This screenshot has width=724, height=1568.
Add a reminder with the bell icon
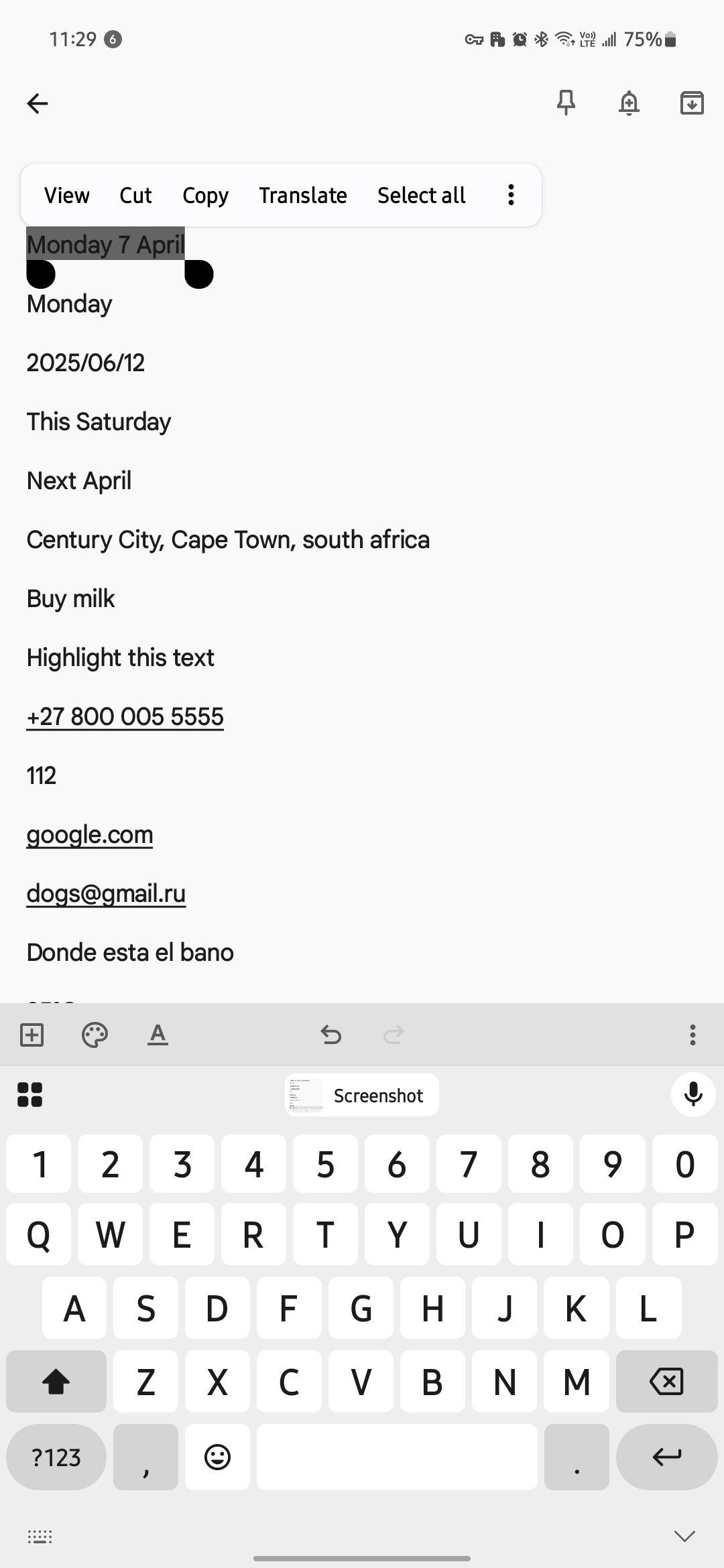[x=629, y=103]
